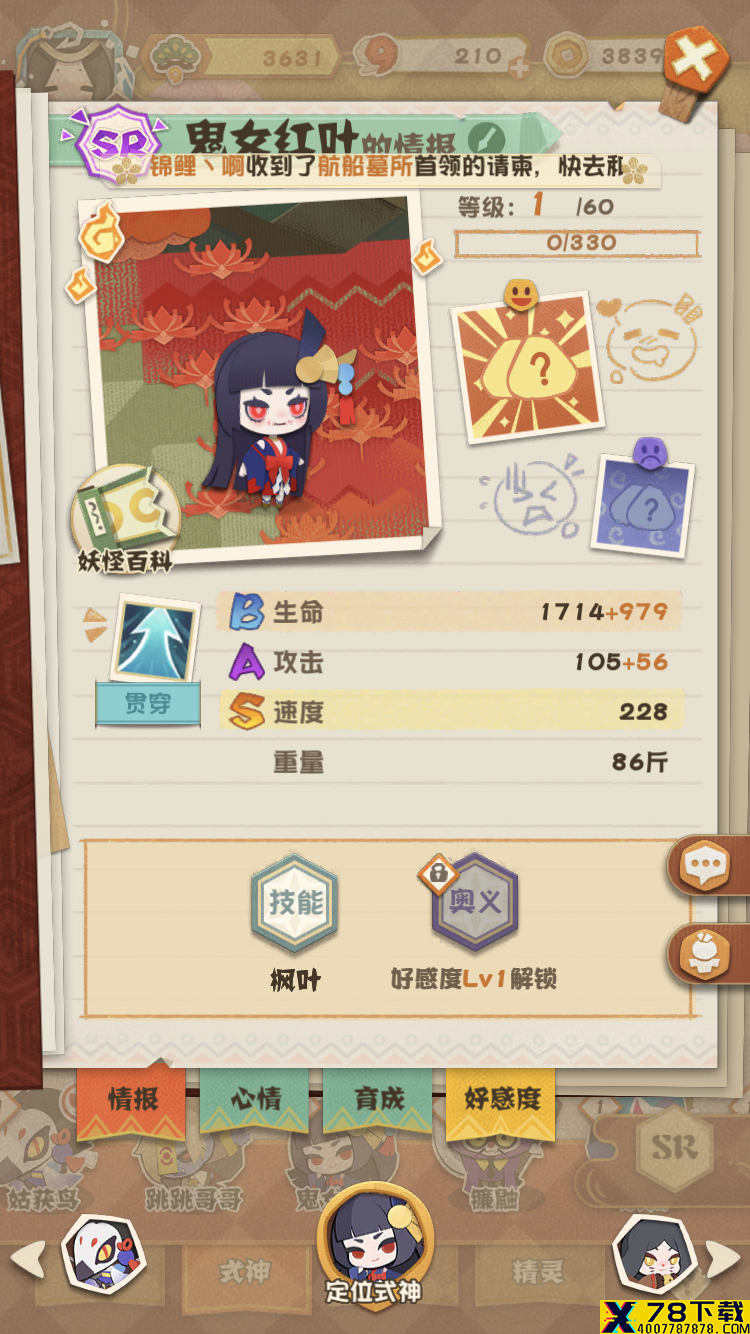Screen dimensions: 750x1334
Task: Open the shikigami side button below chat
Action: [x=712, y=955]
